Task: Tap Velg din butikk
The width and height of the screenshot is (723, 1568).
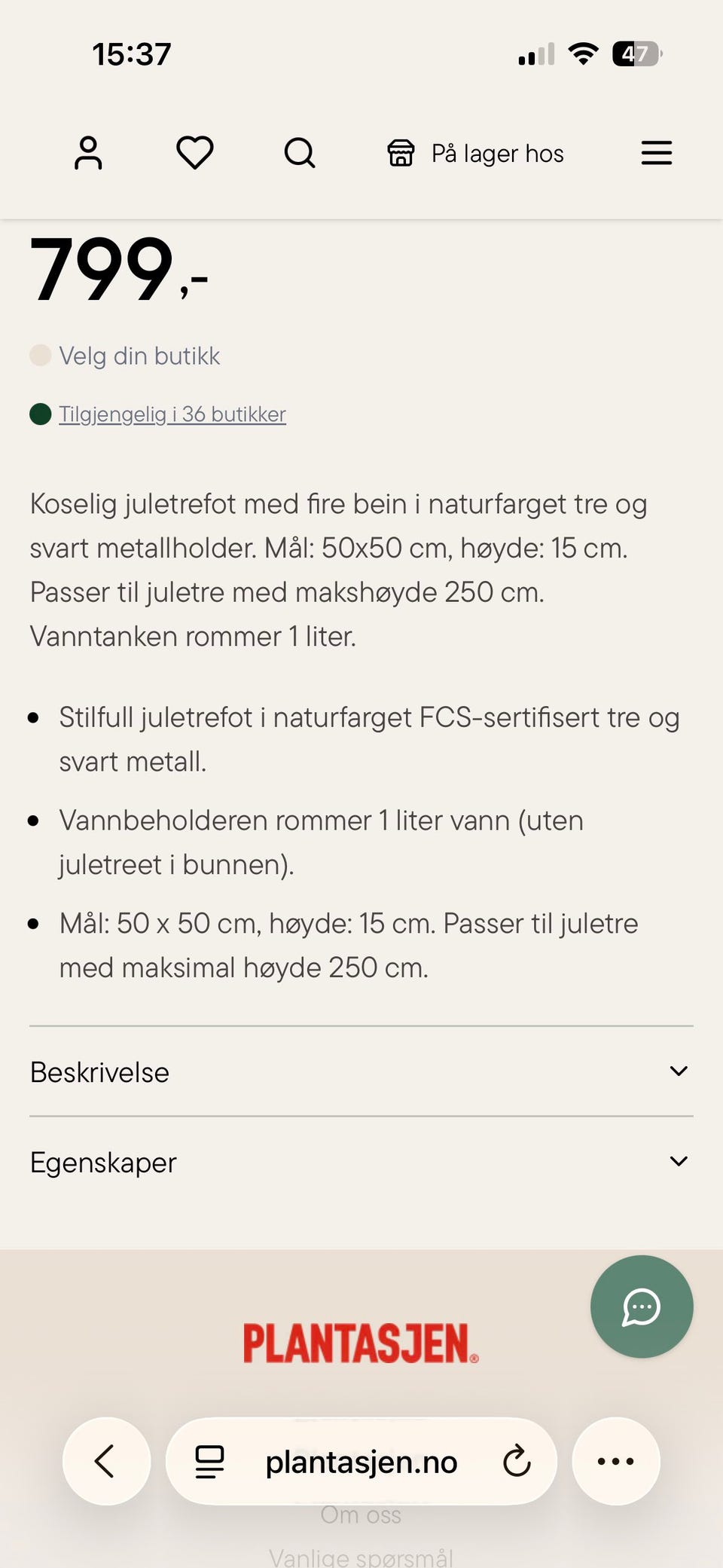Action: coord(139,356)
